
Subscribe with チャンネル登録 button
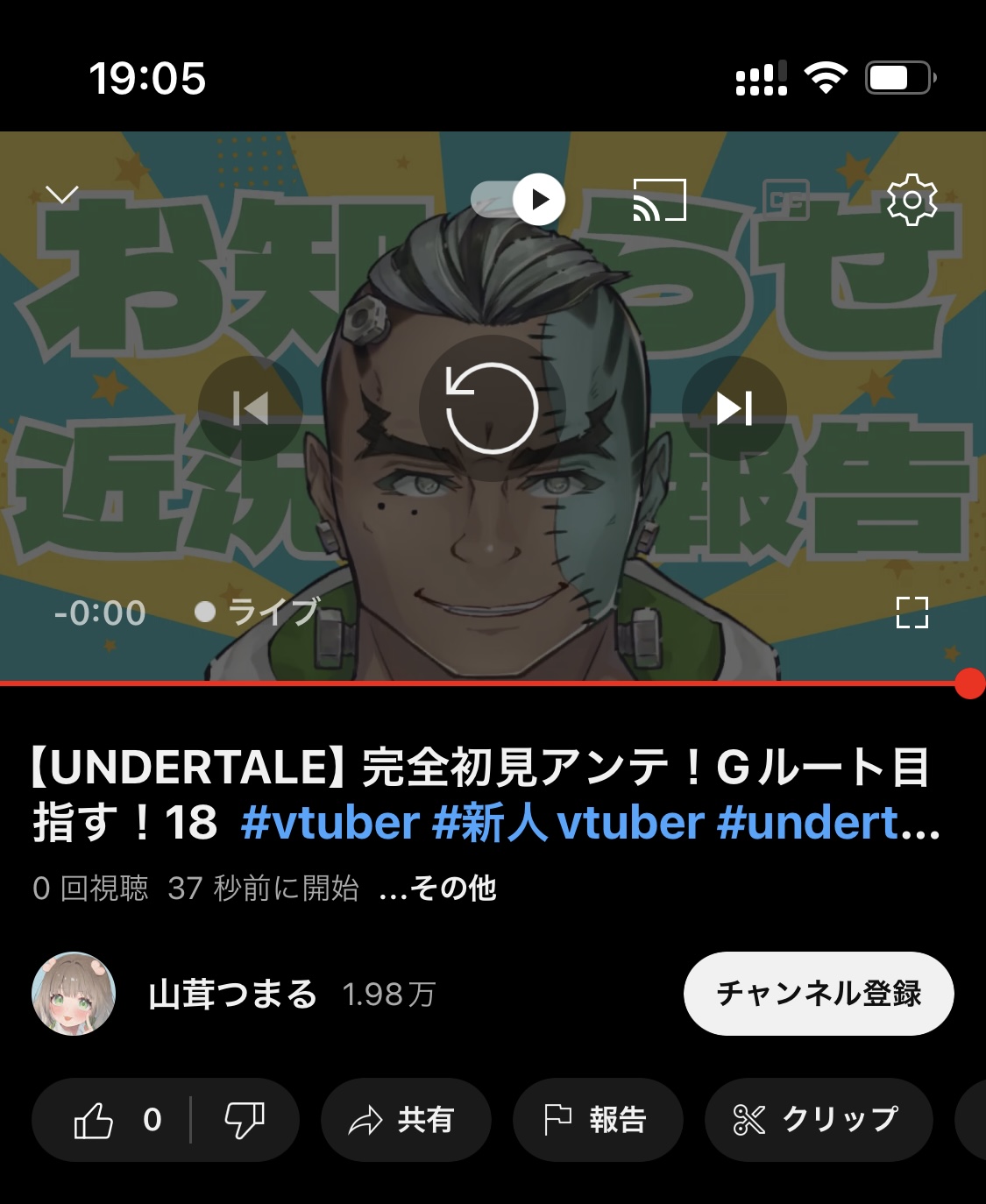click(819, 994)
